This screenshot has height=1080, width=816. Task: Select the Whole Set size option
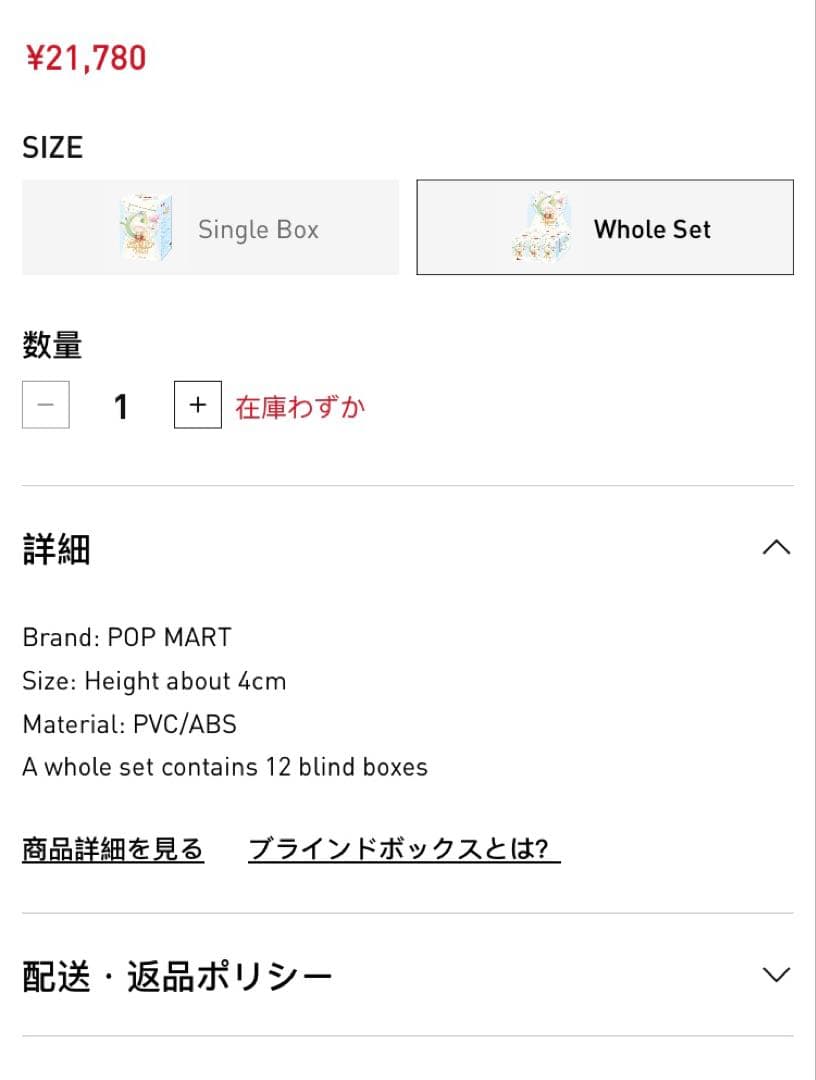604,227
